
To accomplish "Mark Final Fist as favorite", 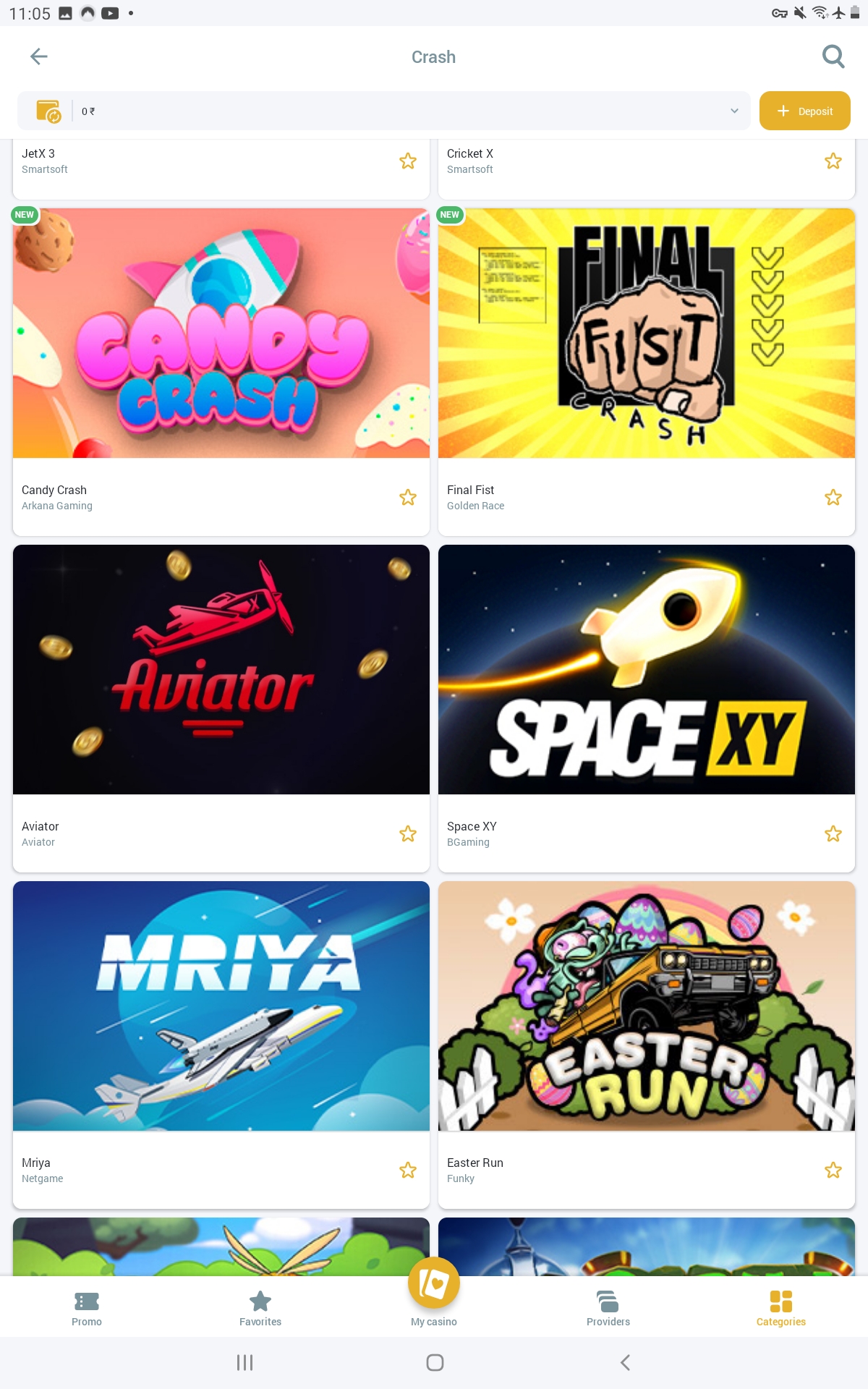I will (x=833, y=498).
